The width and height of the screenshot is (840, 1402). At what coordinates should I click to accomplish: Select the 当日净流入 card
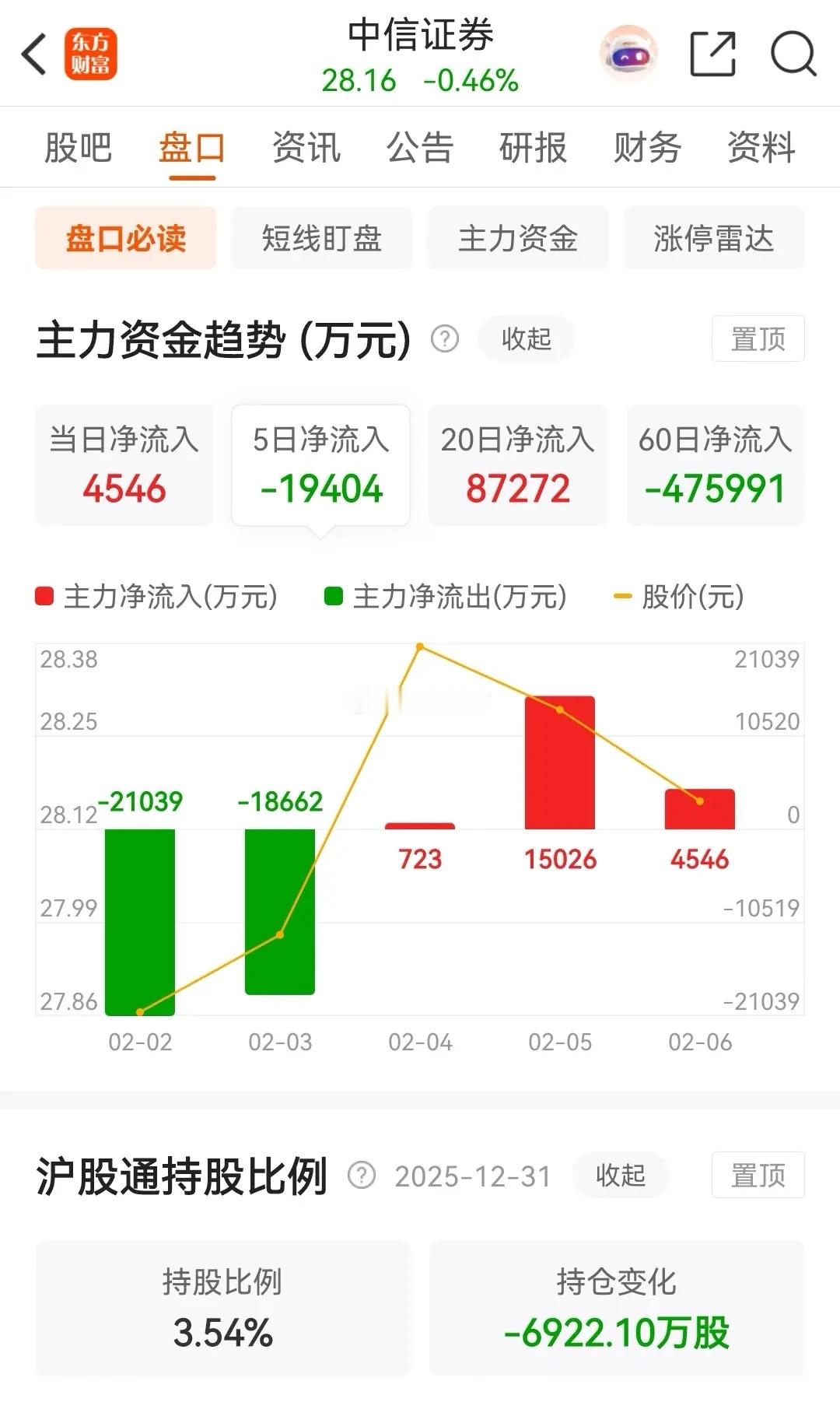point(124,464)
